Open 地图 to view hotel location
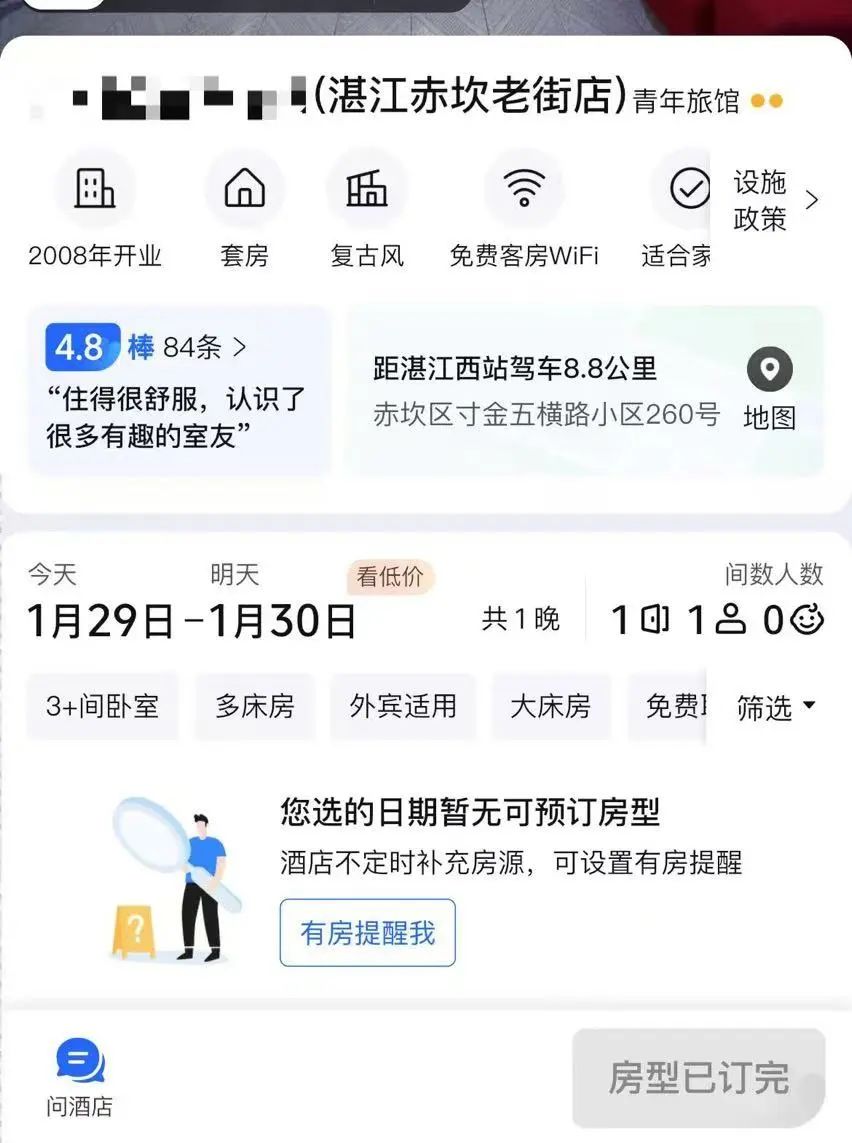Viewport: 852px width, 1143px height. pos(769,391)
